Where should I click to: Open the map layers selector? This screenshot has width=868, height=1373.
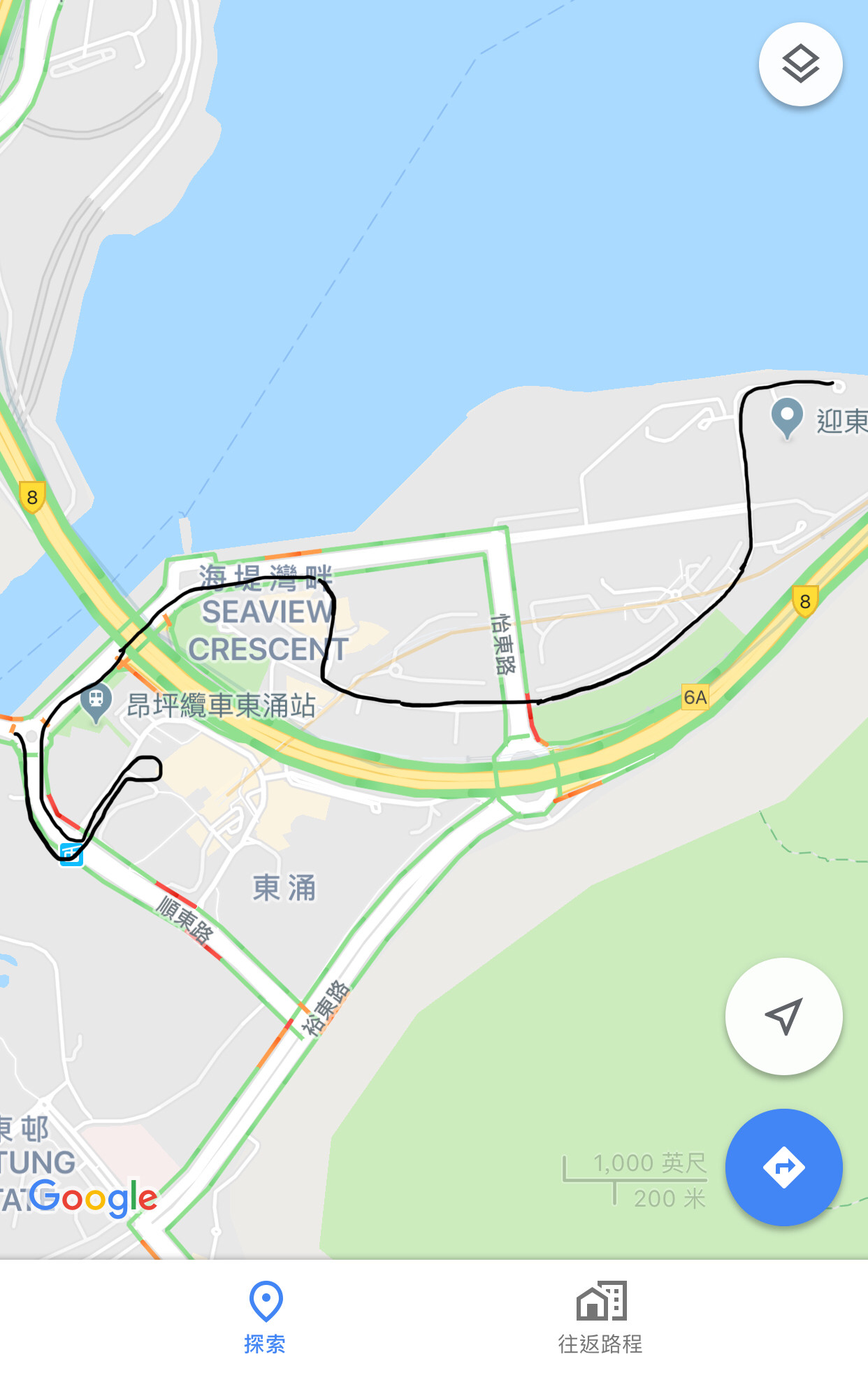(800, 64)
